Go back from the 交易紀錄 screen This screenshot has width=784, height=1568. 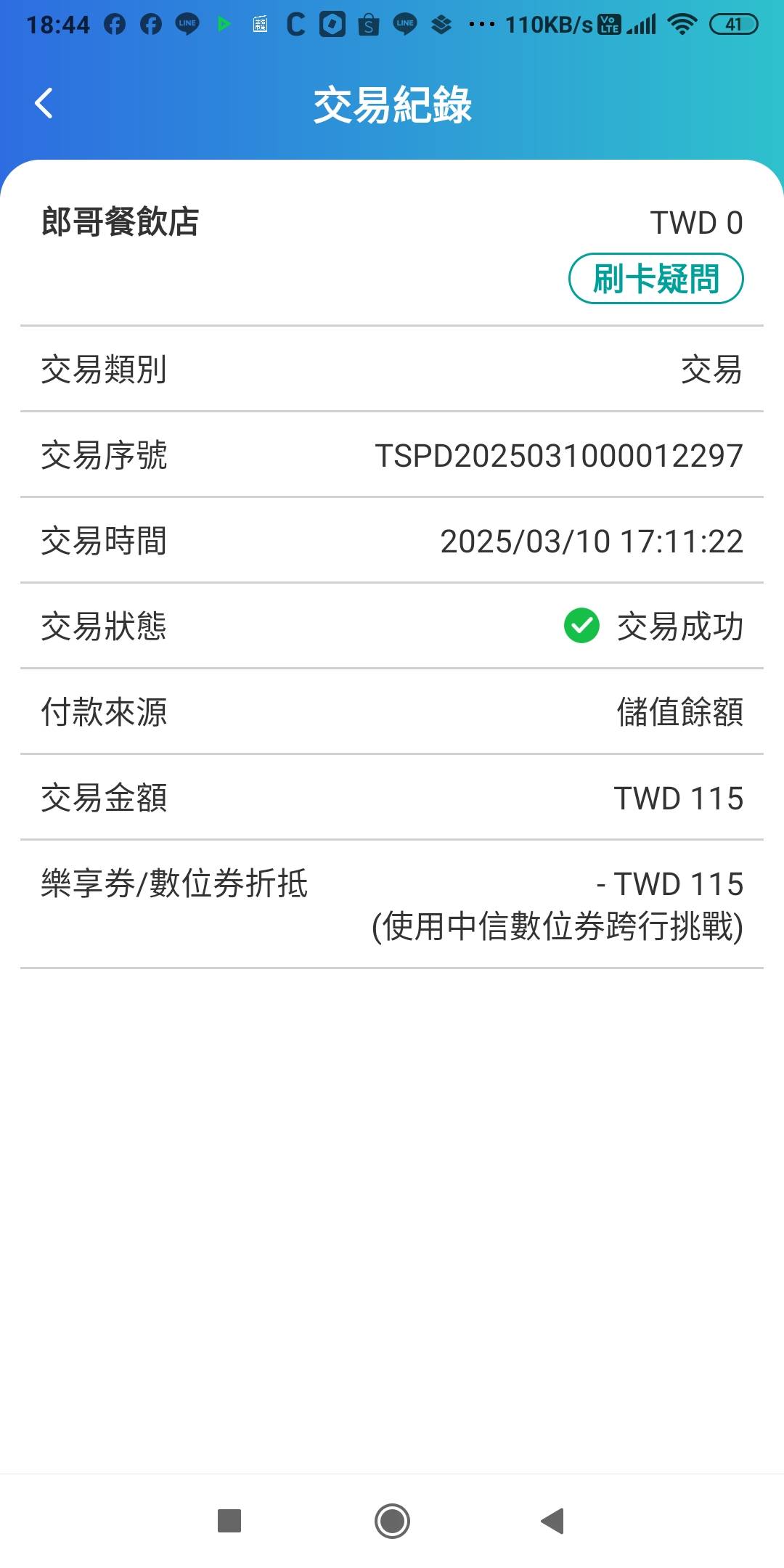[44, 103]
